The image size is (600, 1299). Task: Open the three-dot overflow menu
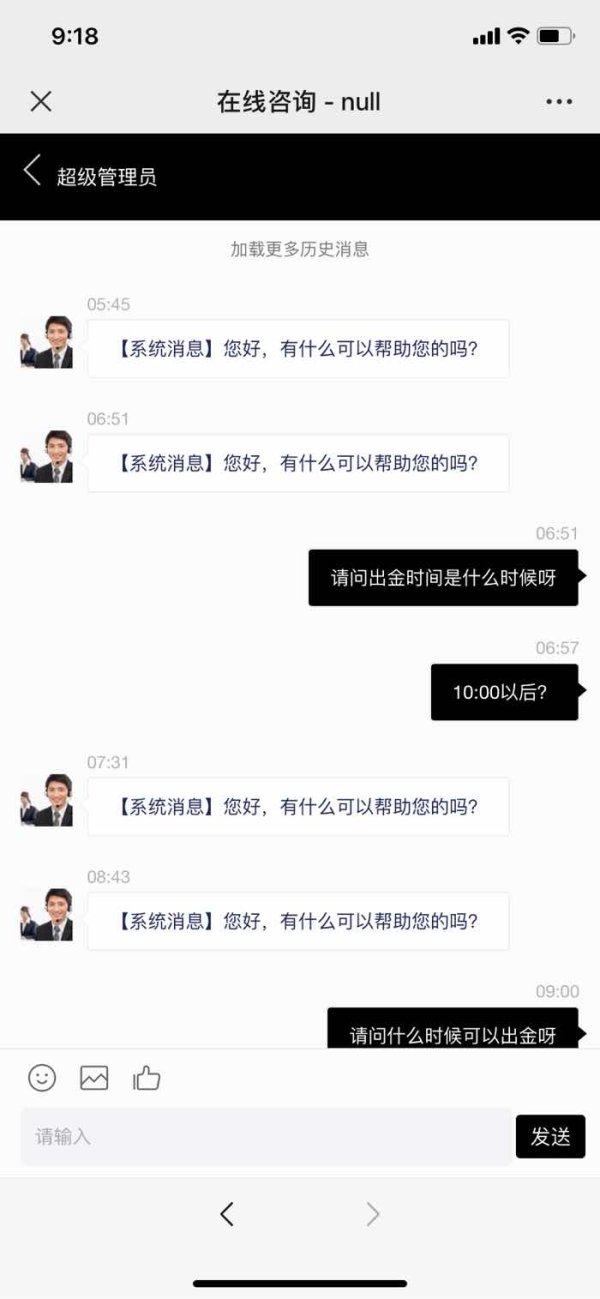point(559,101)
